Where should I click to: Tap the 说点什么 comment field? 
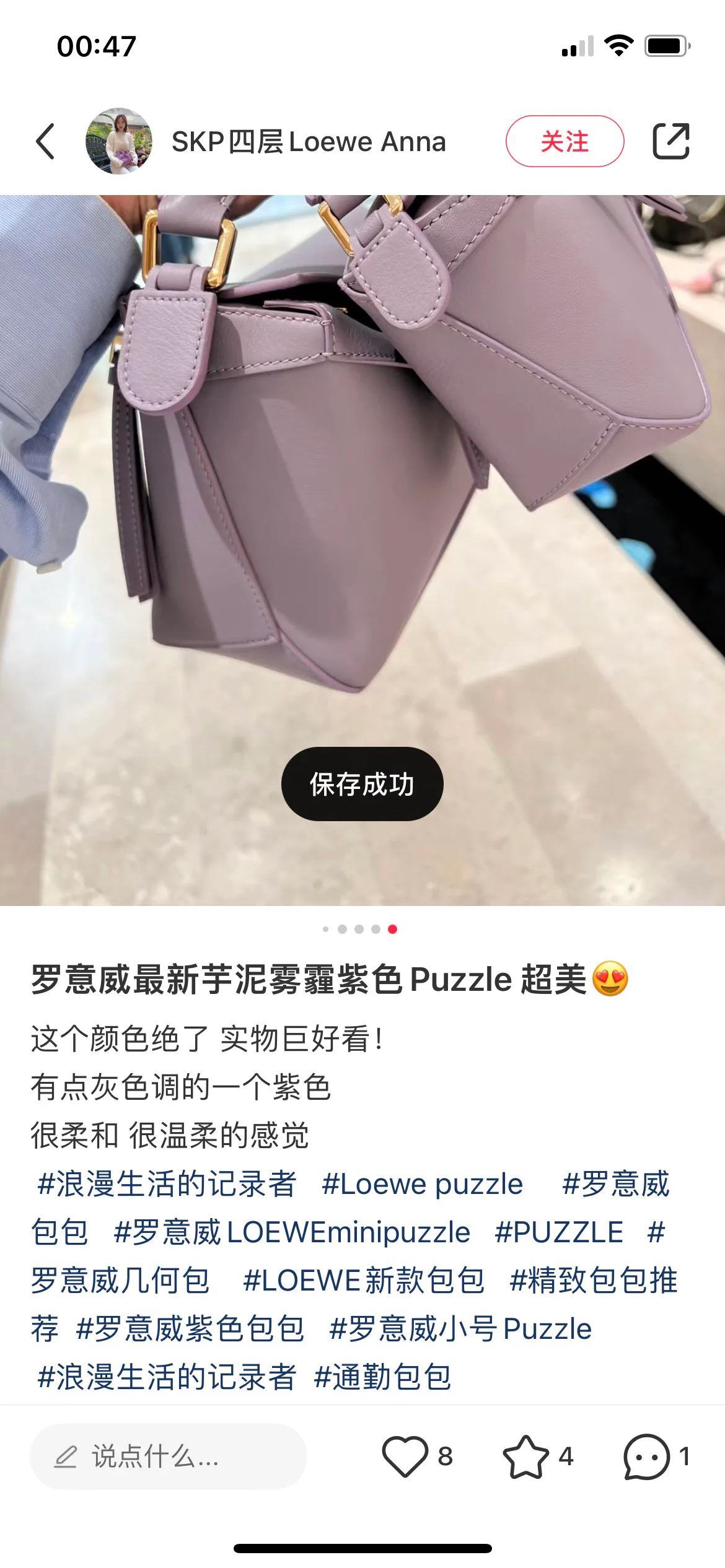coord(168,1456)
